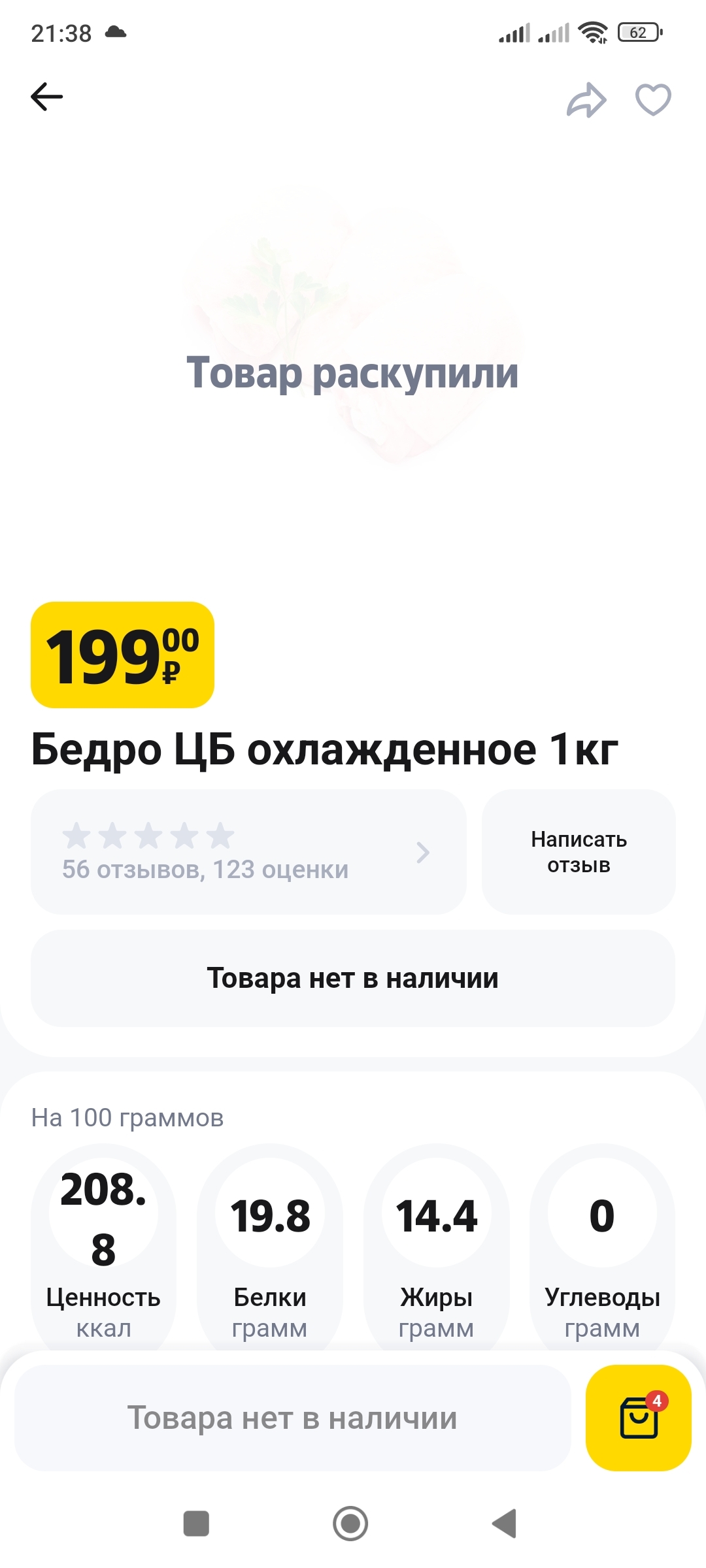
Task: Go back using the top arrow
Action: [x=47, y=97]
